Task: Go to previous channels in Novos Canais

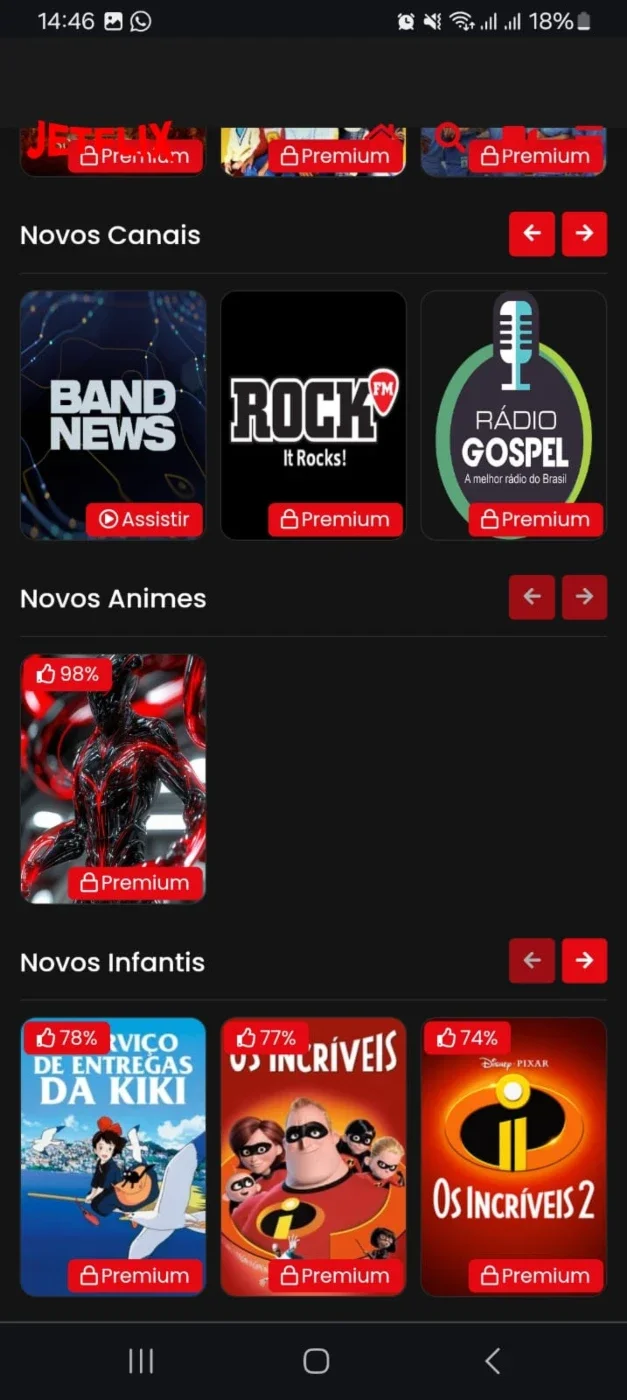Action: pyautogui.click(x=532, y=234)
